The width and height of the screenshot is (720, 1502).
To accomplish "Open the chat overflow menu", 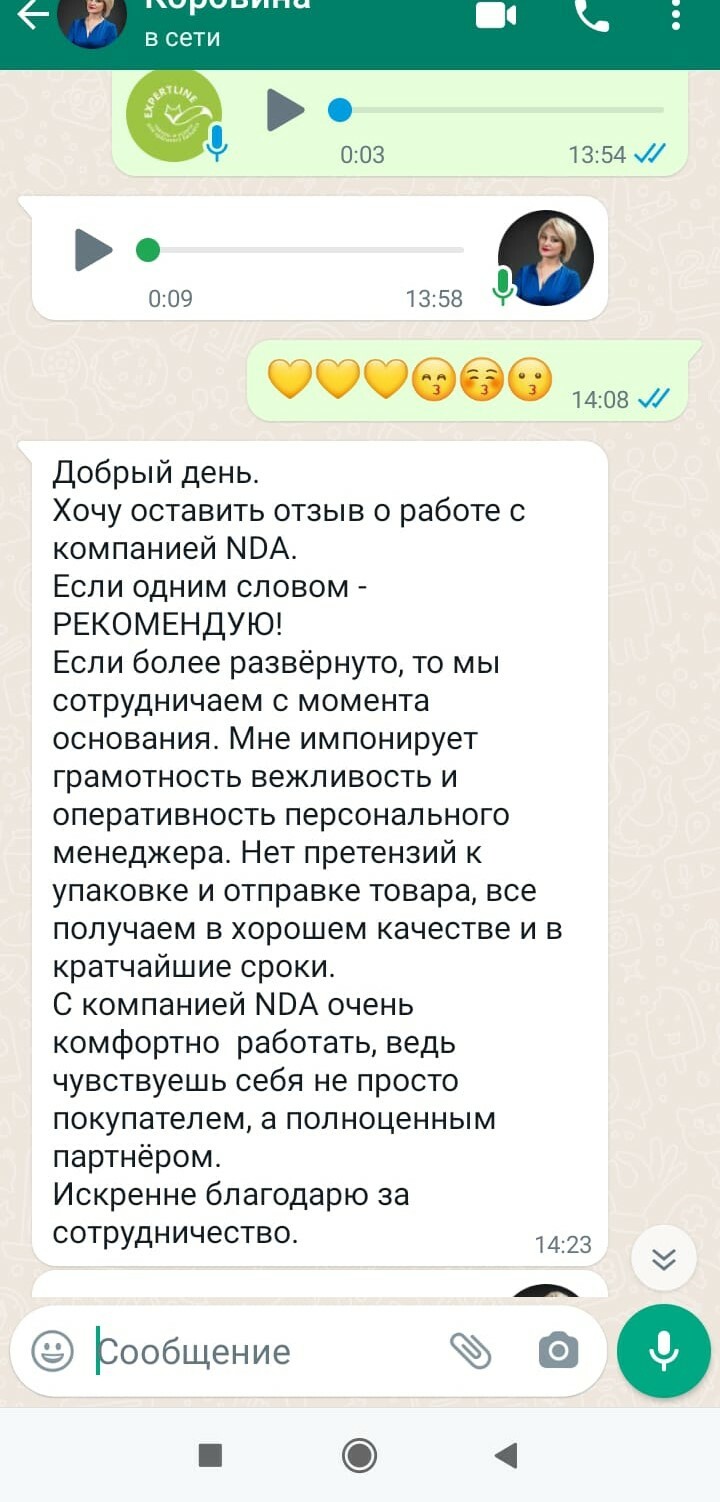I will coord(678,15).
